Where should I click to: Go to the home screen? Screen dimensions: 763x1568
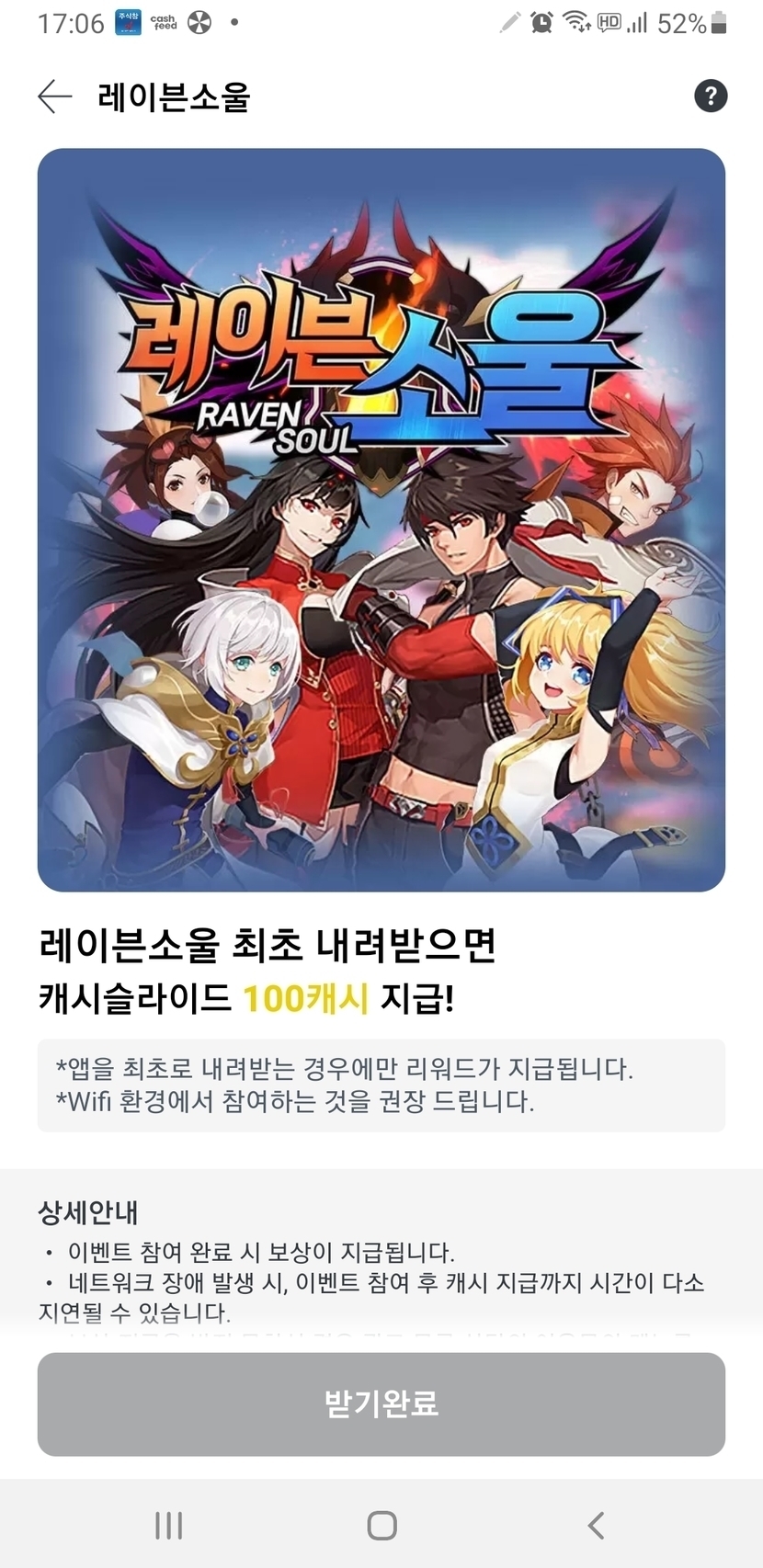pos(381,1525)
